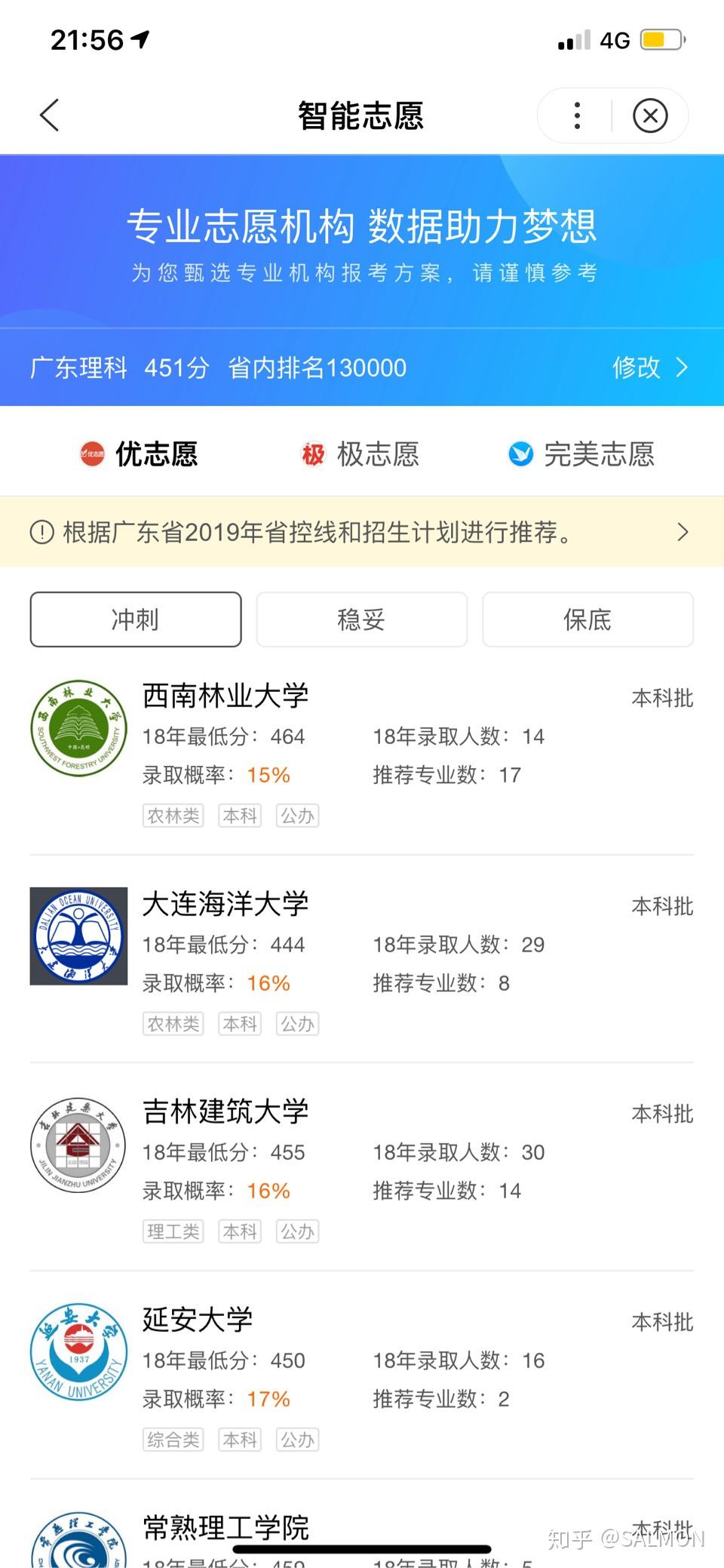Click the warning icon in the yellow banner
The image size is (724, 1568).
coord(40,533)
